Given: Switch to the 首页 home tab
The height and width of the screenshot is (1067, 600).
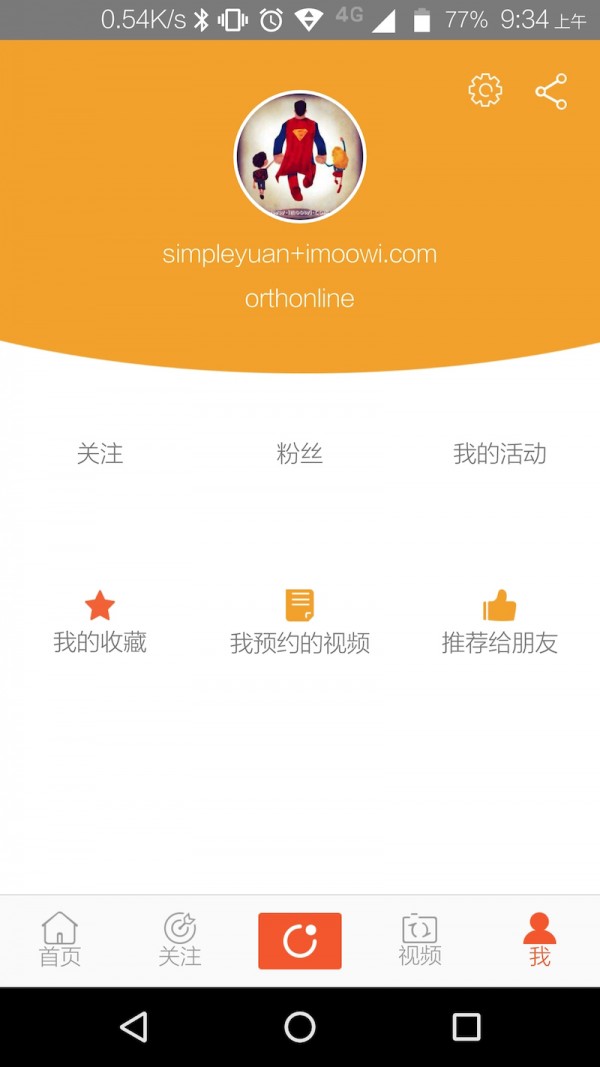Looking at the screenshot, I should pos(60,940).
